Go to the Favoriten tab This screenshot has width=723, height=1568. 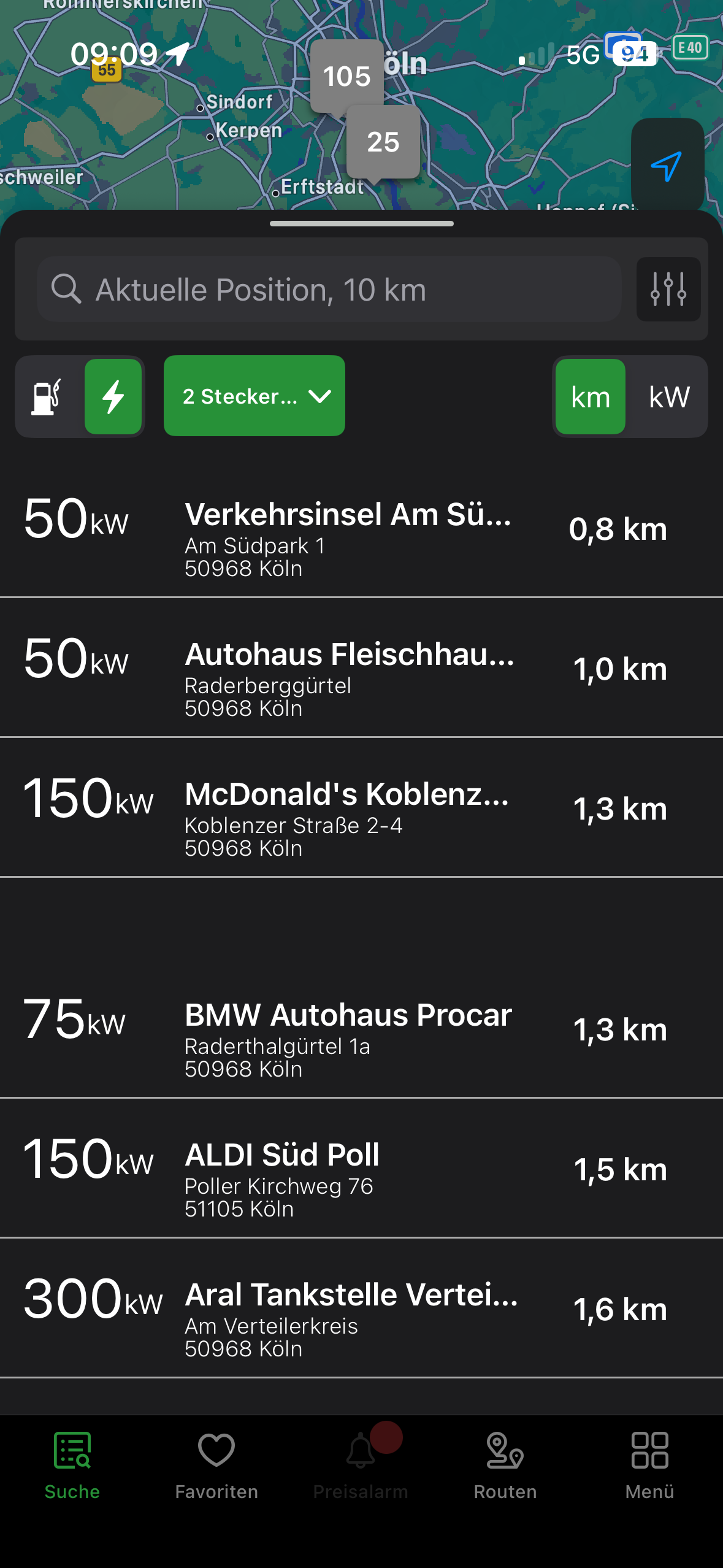coord(216,1466)
